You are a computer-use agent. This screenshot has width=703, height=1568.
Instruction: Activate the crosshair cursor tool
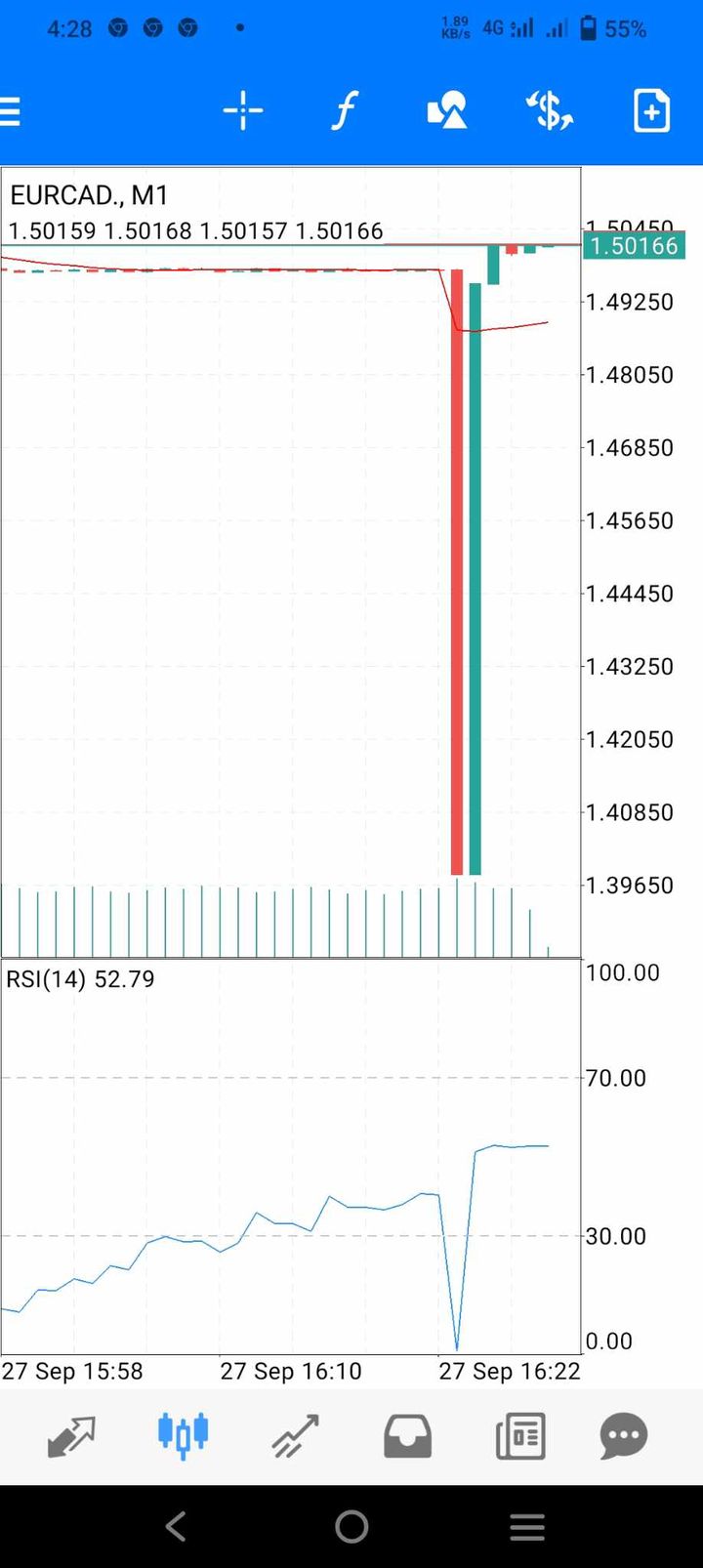243,111
